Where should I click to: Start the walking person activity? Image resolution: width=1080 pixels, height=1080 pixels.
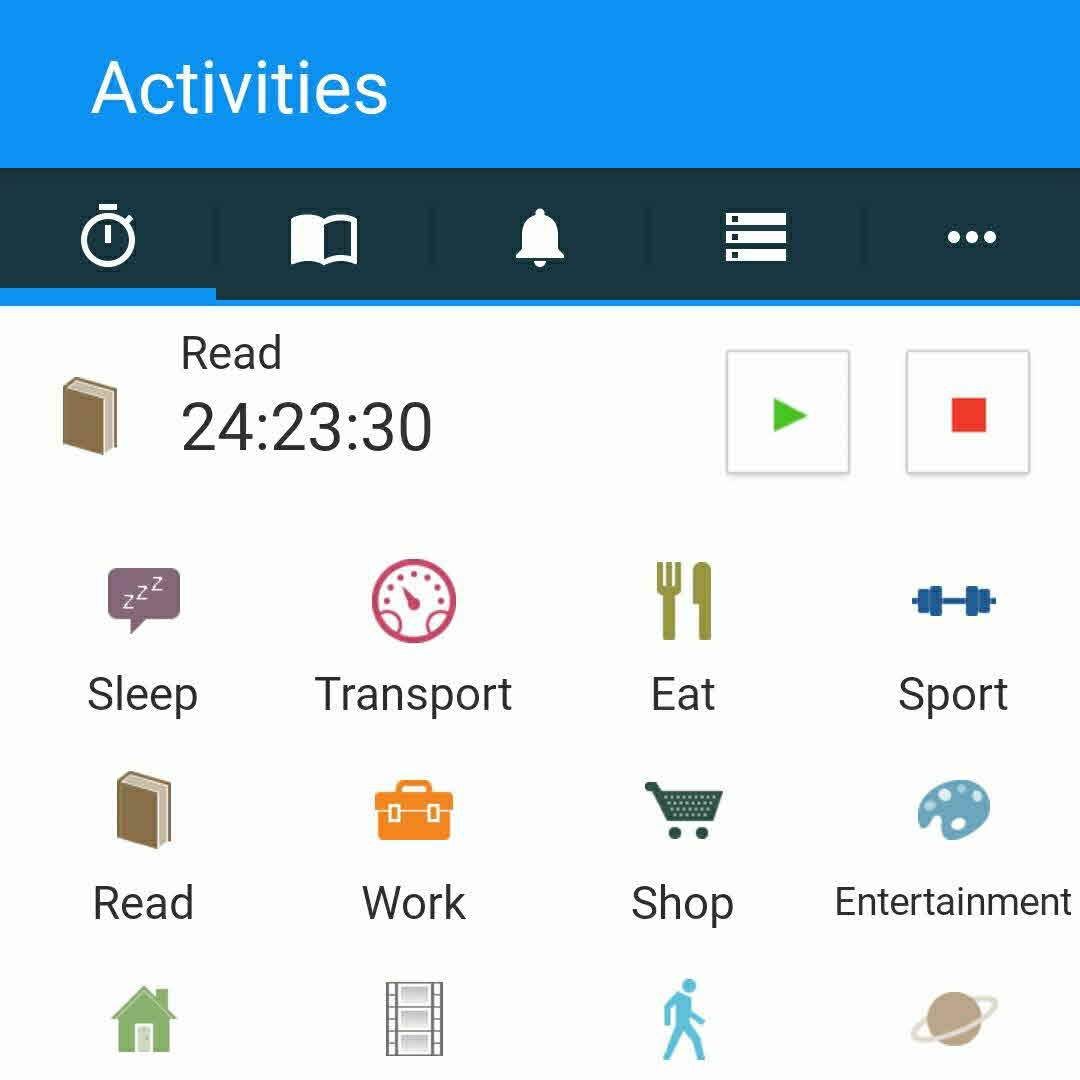[683, 1020]
